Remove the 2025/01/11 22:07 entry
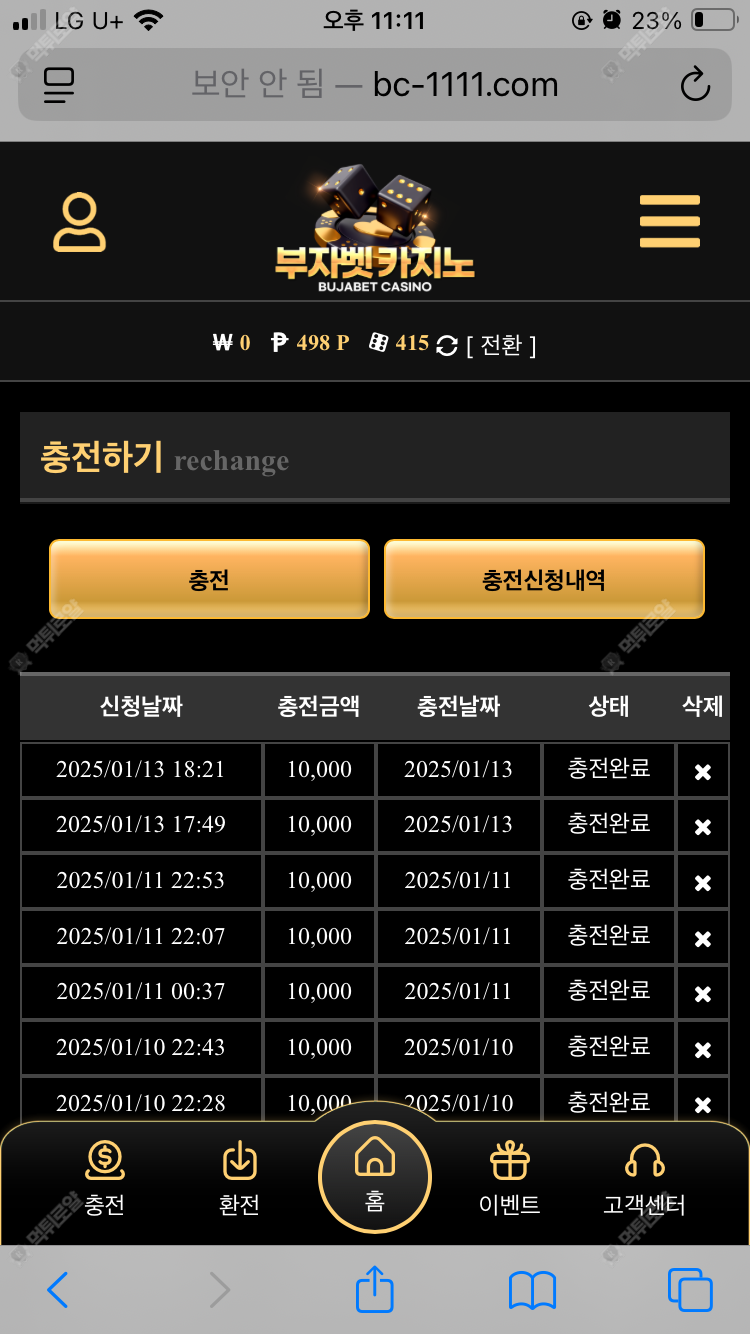The image size is (750, 1334). pos(702,938)
